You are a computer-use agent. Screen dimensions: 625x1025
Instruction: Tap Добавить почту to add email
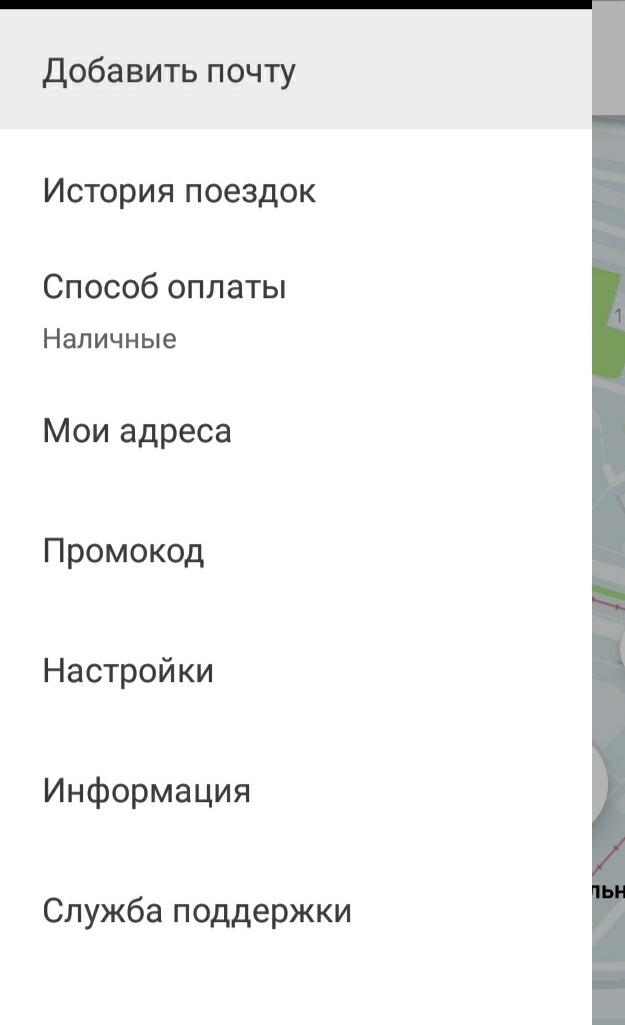tap(296, 69)
